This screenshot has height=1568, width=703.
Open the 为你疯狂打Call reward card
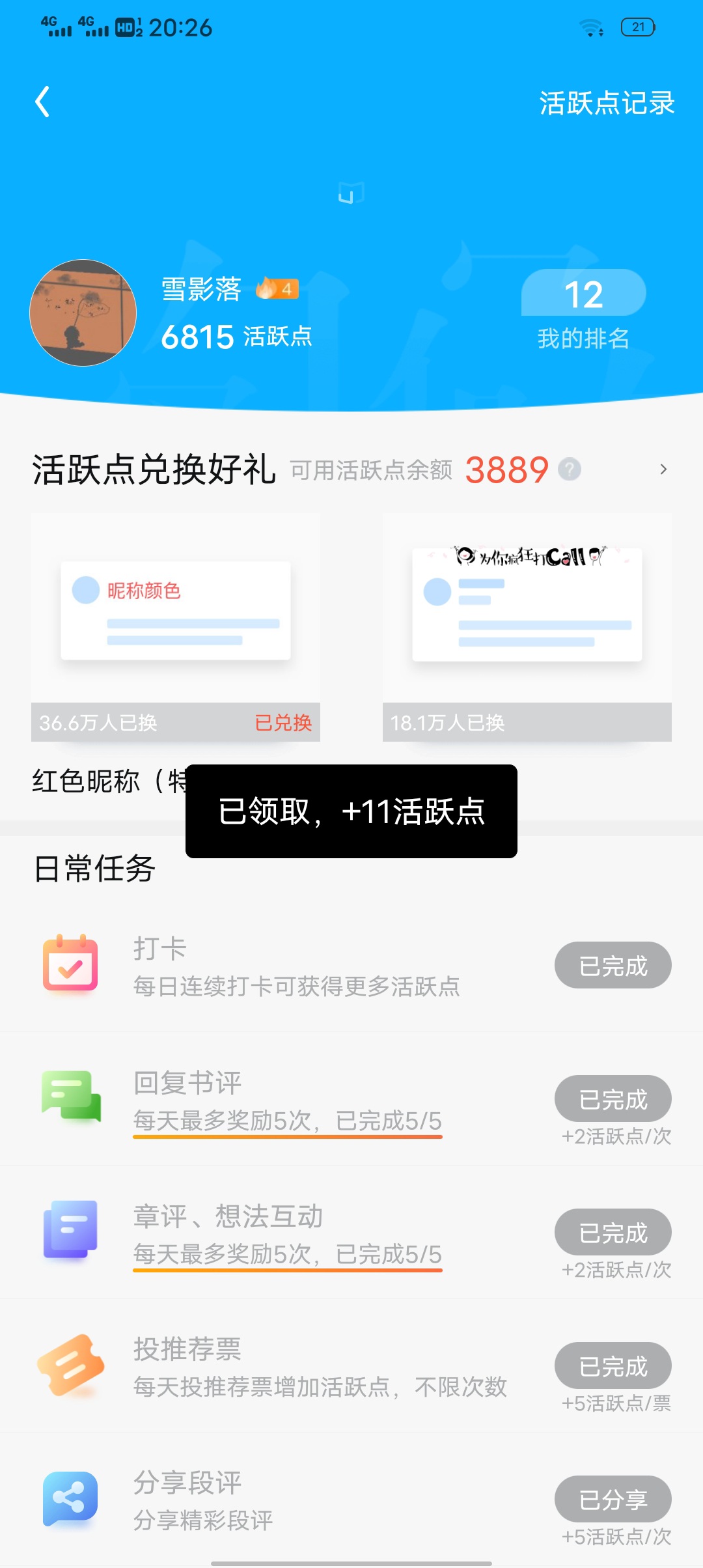point(527,627)
